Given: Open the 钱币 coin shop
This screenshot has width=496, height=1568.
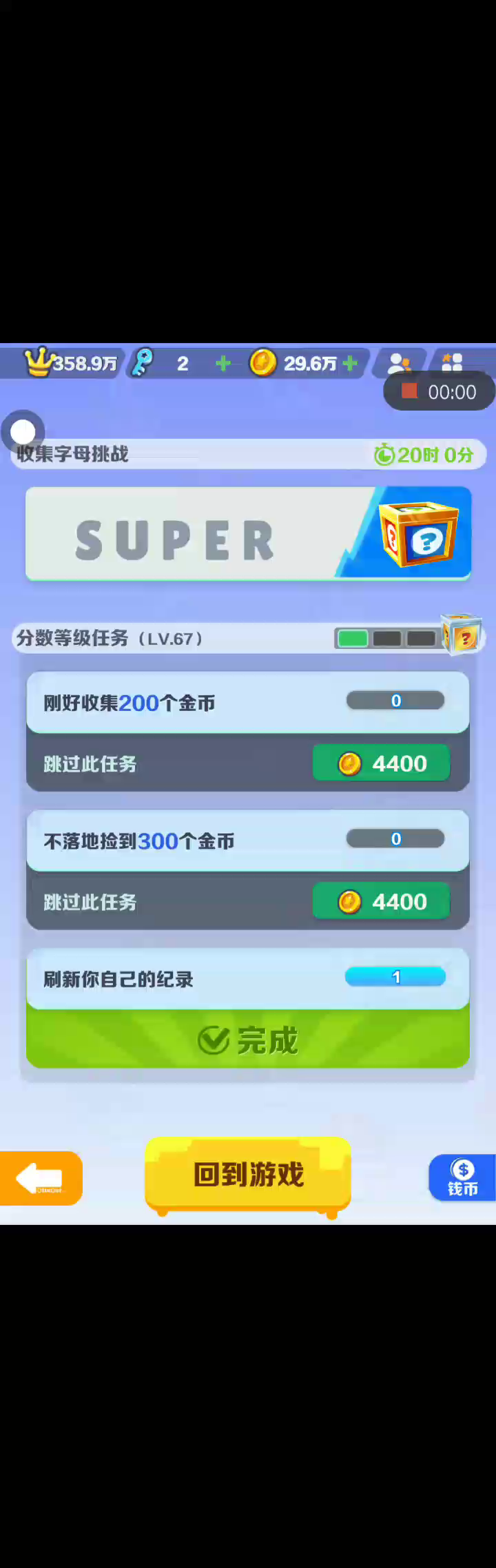Looking at the screenshot, I should pos(462,1178).
